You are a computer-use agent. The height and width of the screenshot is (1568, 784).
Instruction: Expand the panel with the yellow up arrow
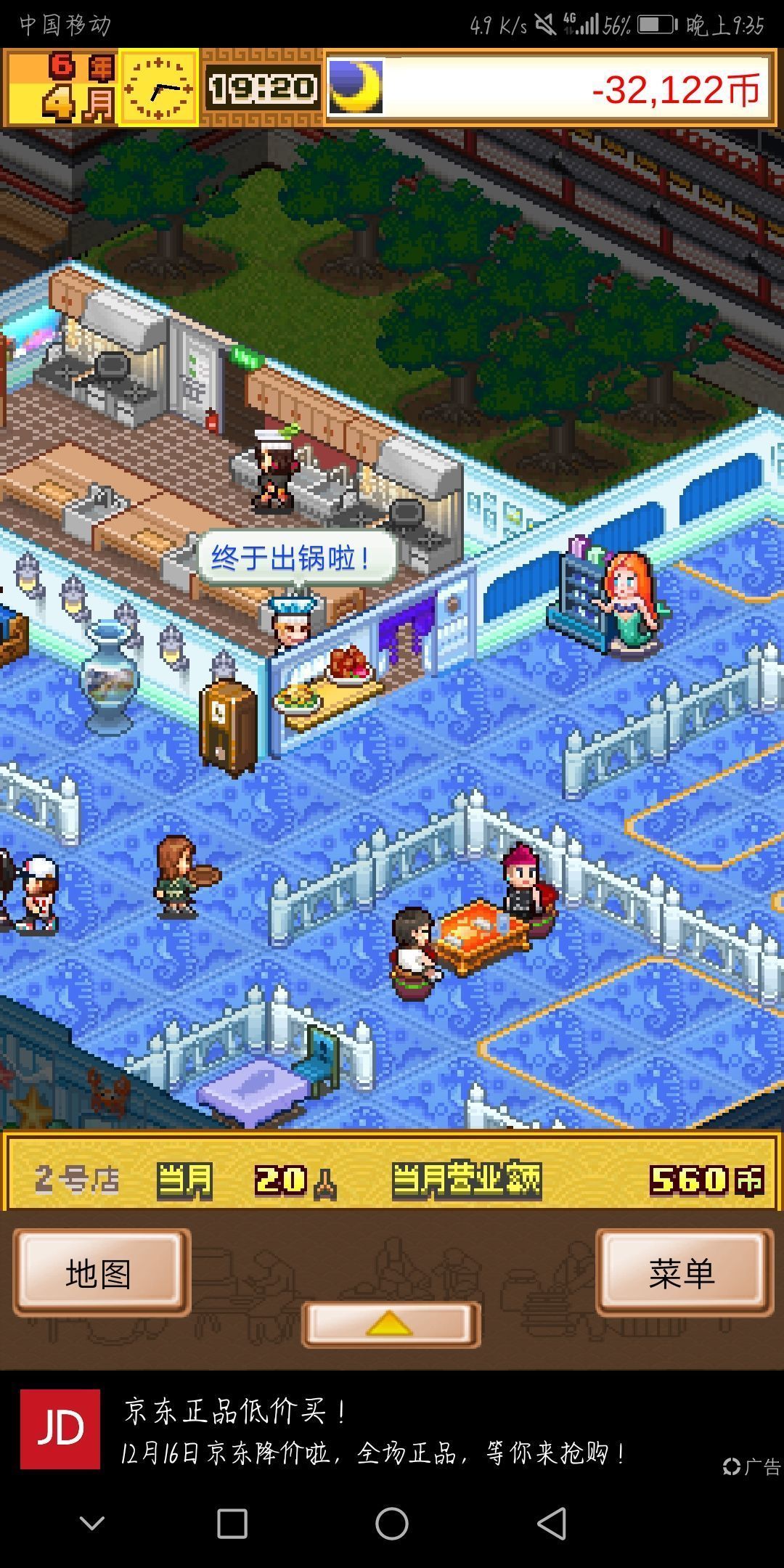pos(391,1323)
